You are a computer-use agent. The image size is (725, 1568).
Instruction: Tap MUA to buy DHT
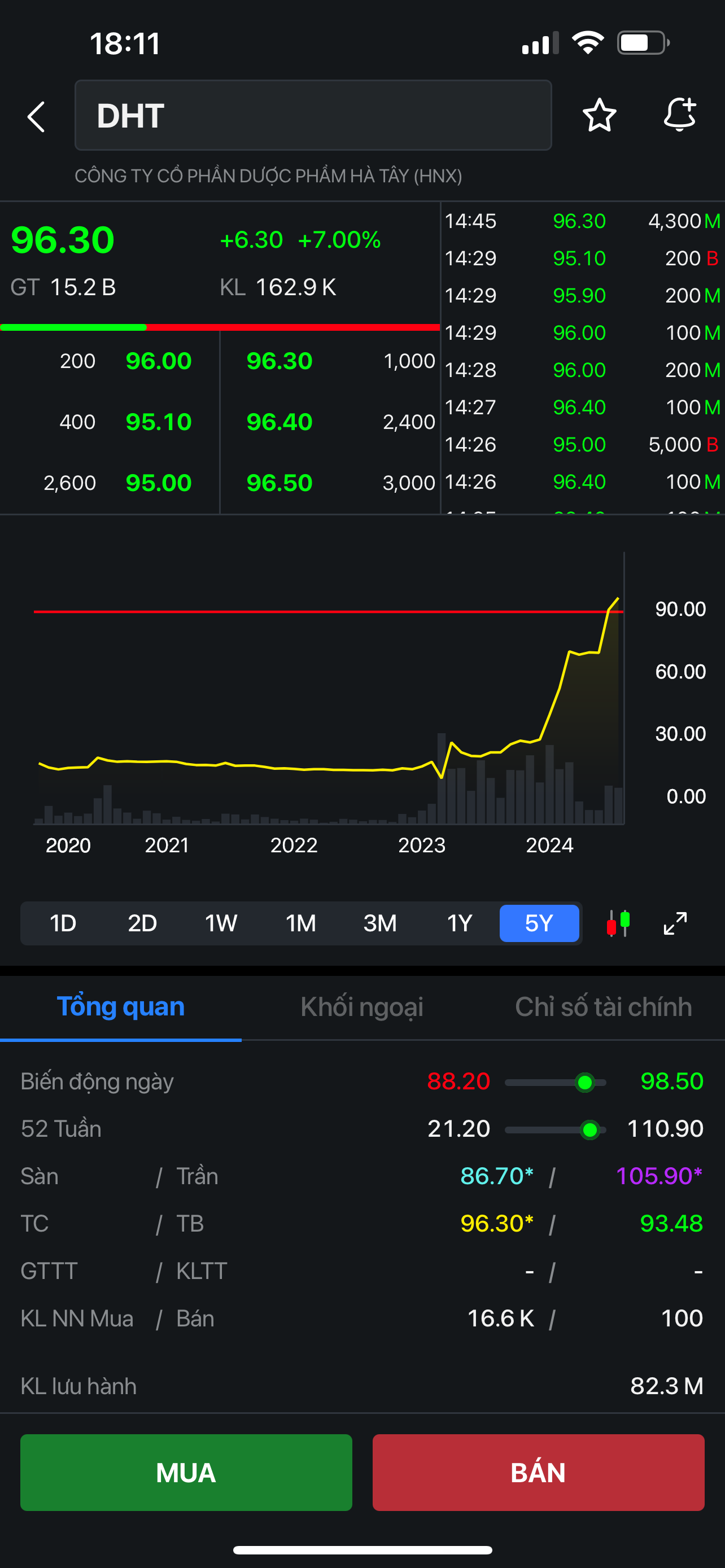click(x=186, y=1473)
